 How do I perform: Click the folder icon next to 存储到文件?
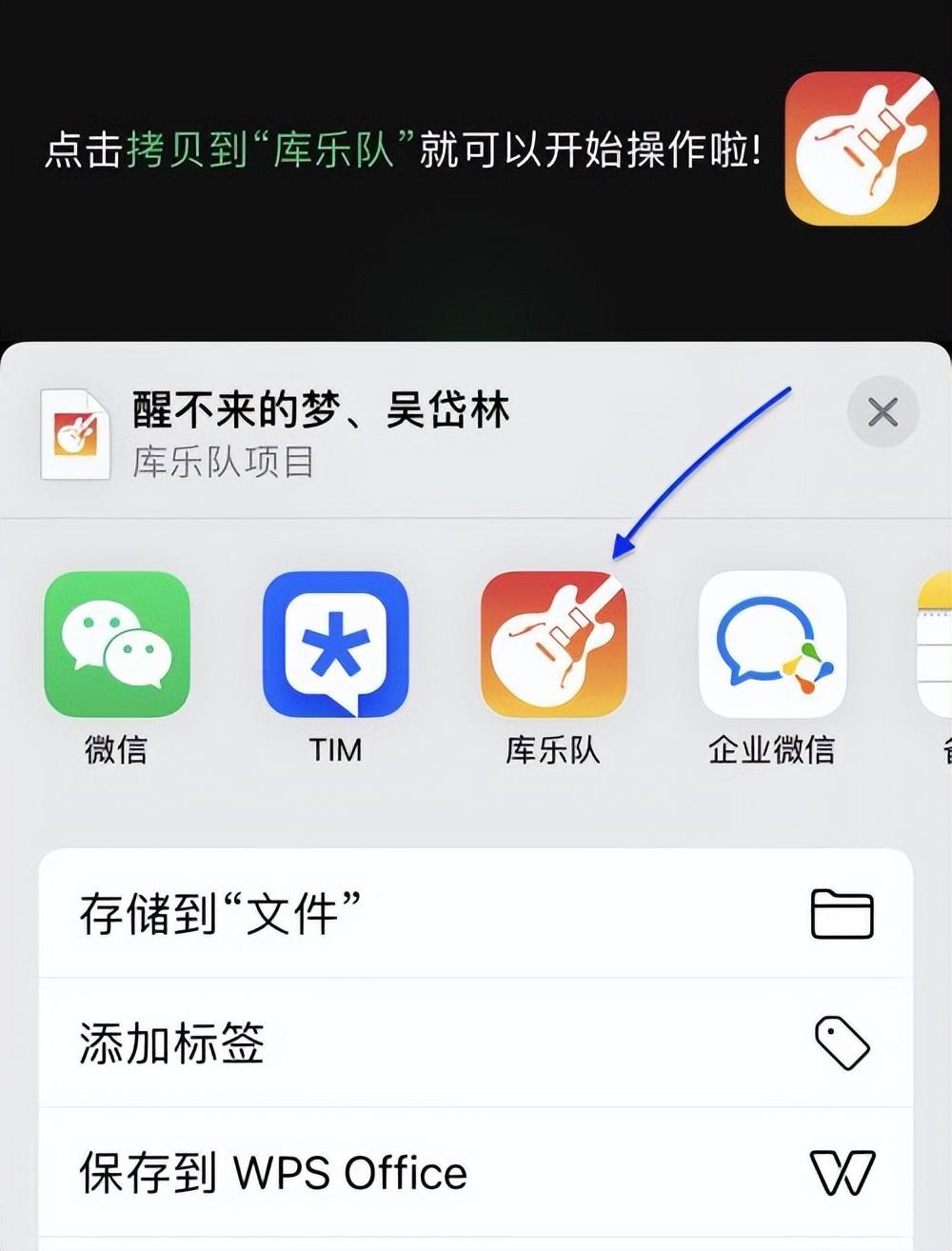pyautogui.click(x=842, y=912)
